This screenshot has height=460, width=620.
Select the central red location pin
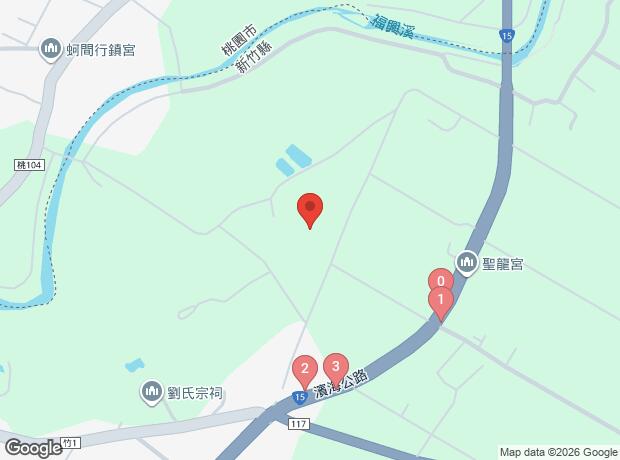[x=310, y=208]
